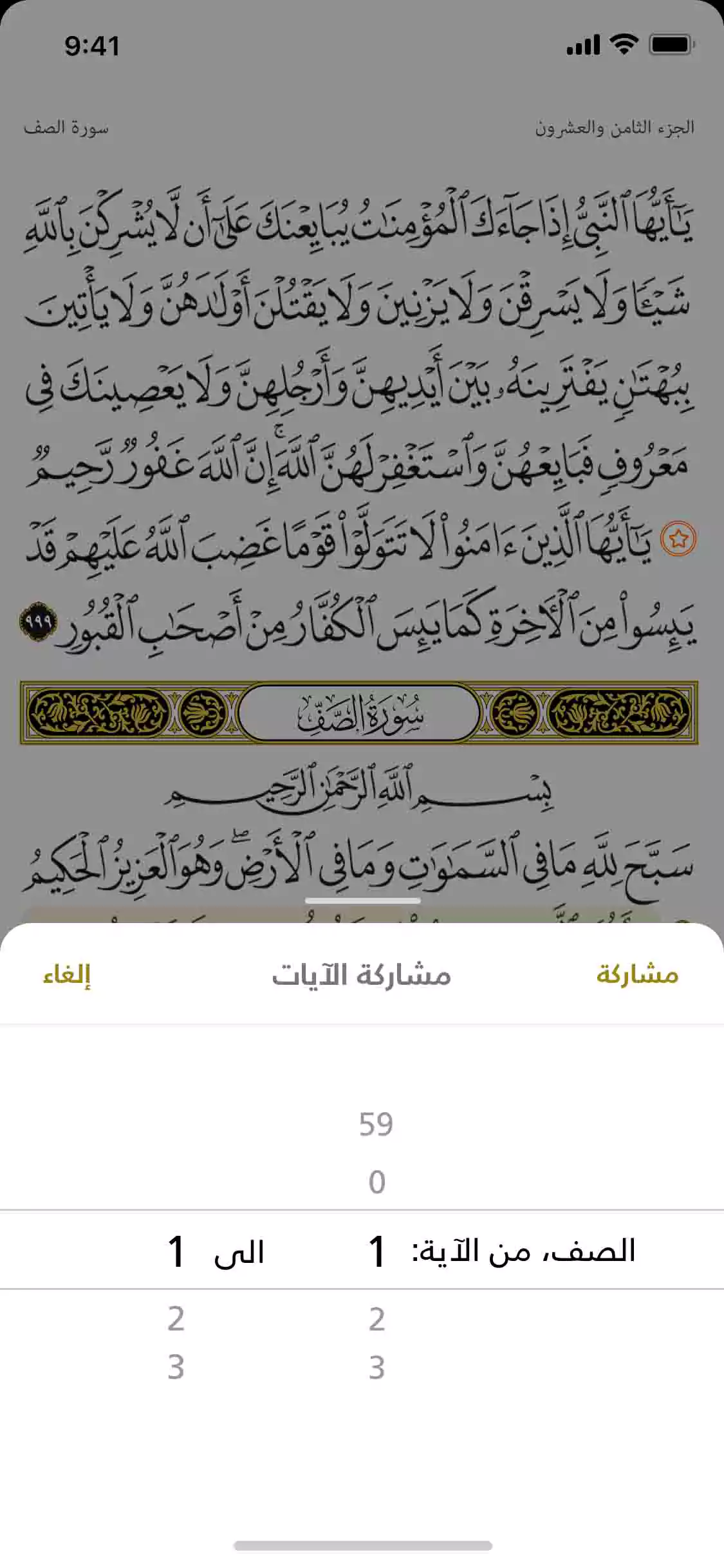
Task: Select 2 in the الى end-verse wheel
Action: coord(176,1319)
